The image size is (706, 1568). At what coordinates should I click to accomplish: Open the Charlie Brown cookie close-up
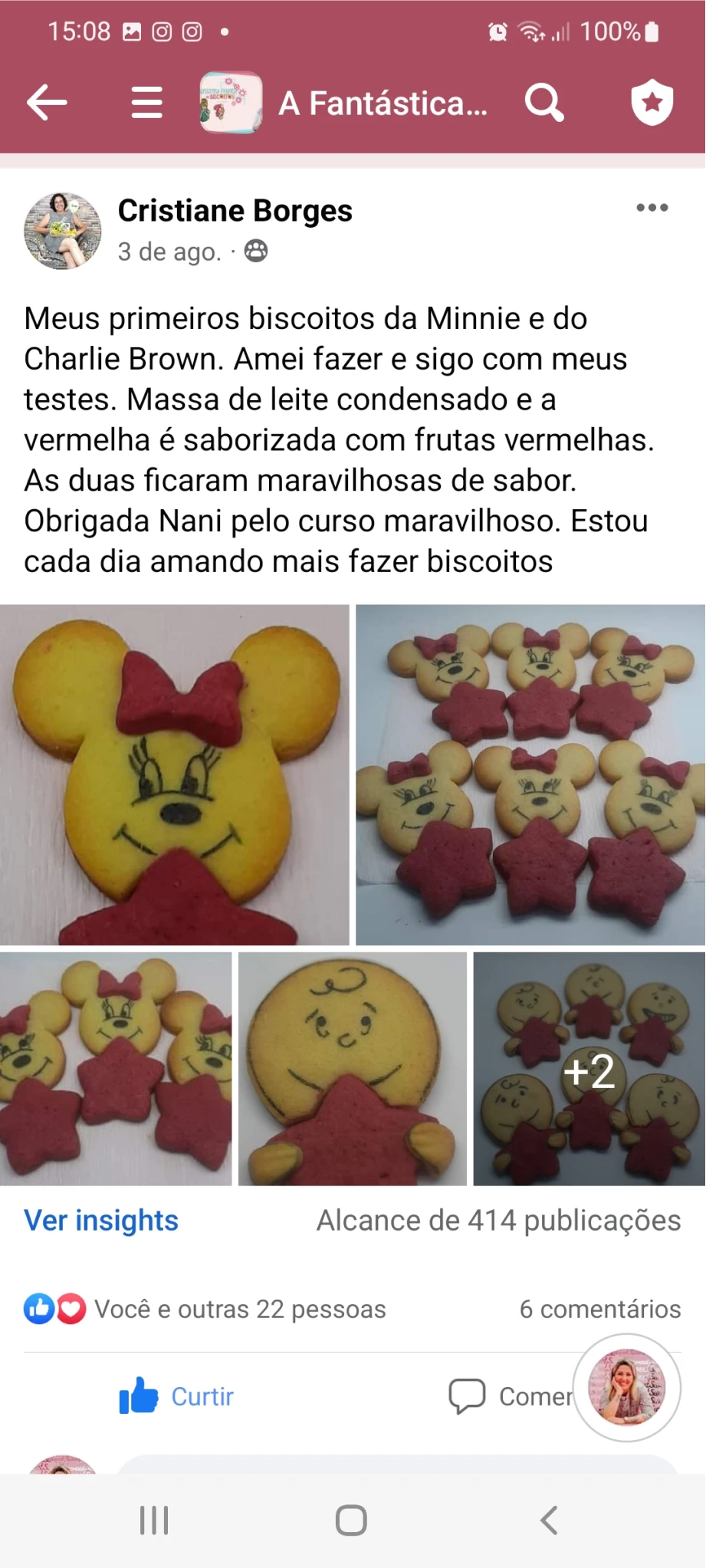point(352,1068)
